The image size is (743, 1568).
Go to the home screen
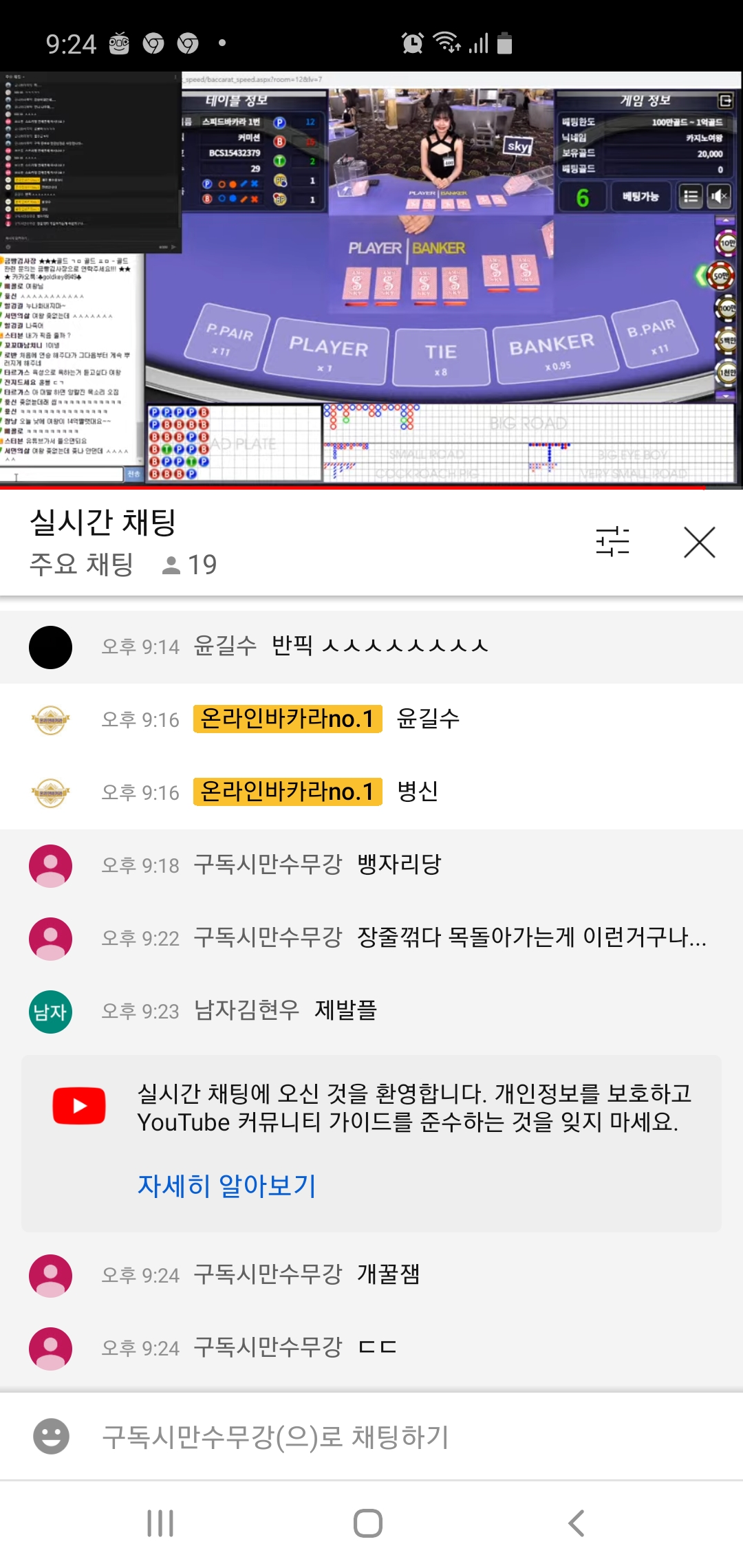[368, 1523]
